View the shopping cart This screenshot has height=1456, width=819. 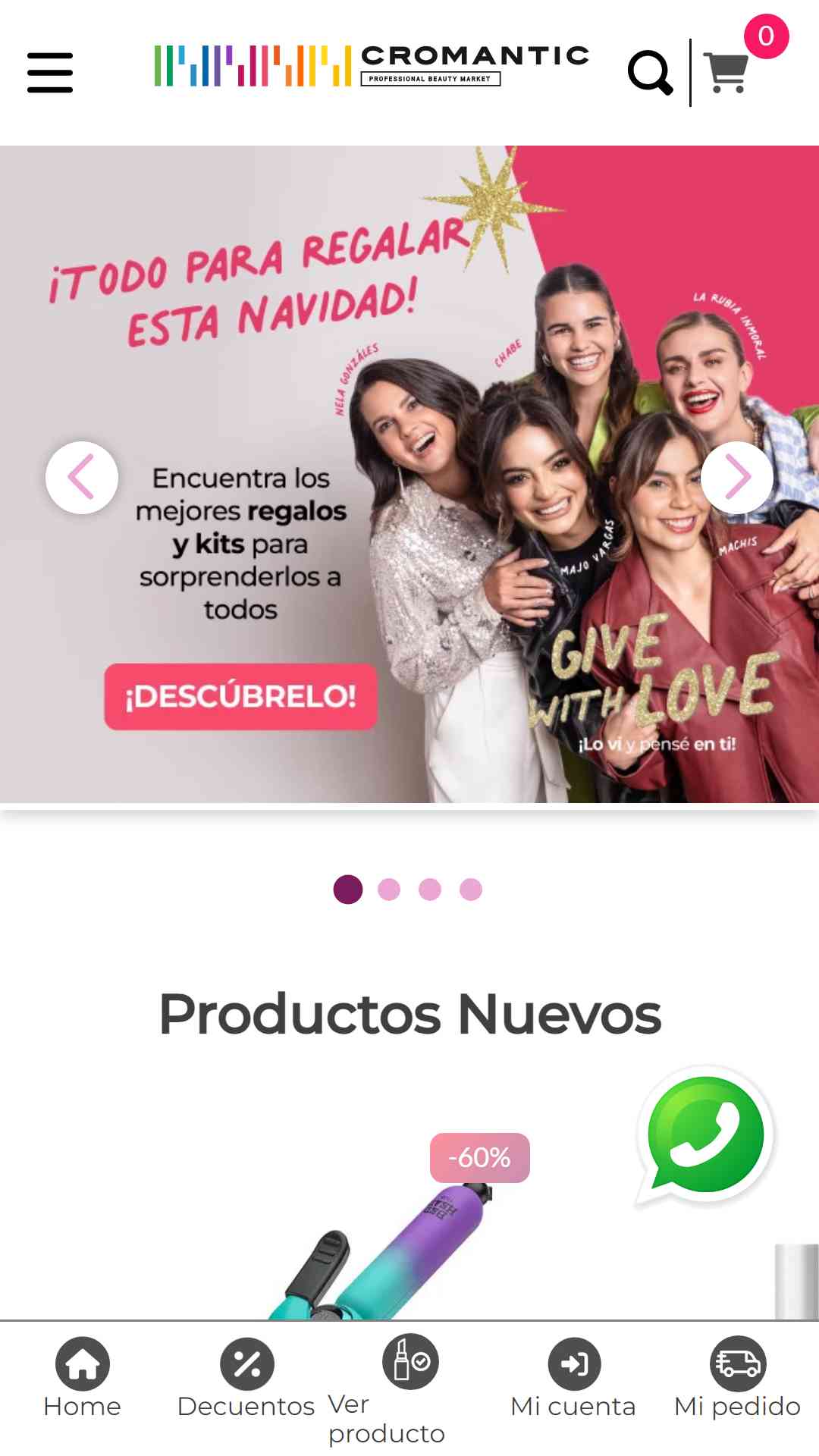[x=727, y=73]
